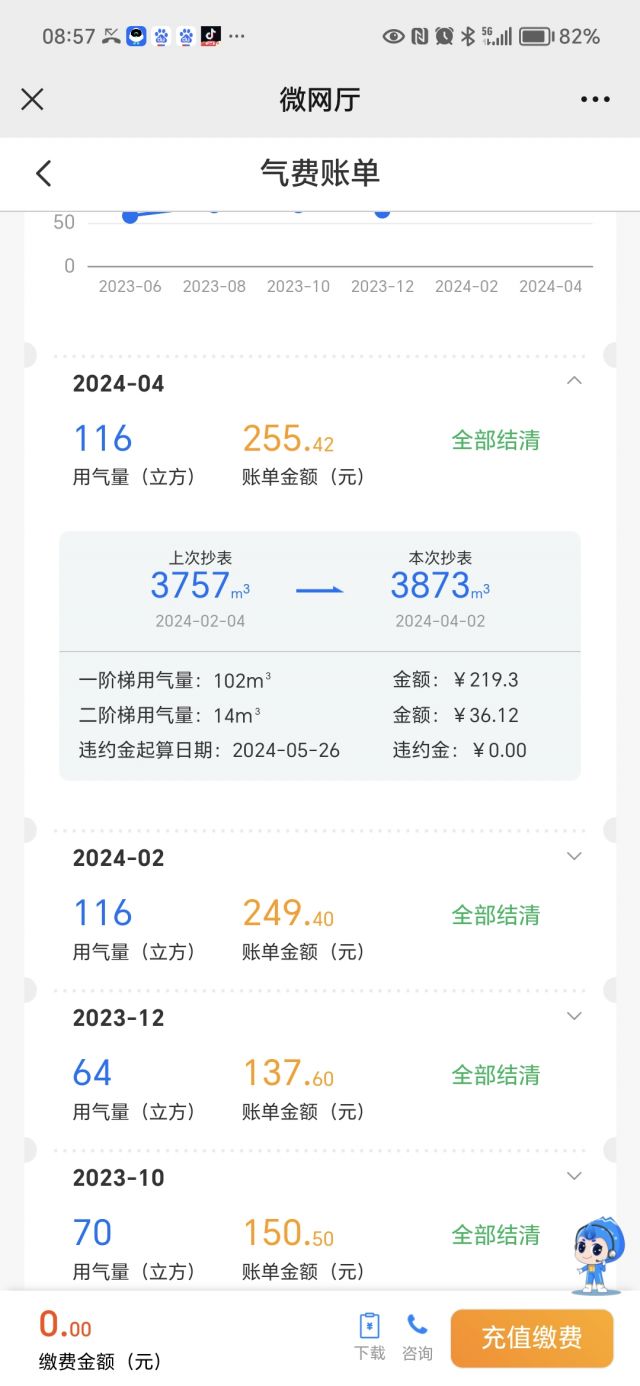Collapse the 2024-04 bill details
Image resolution: width=640 pixels, height=1386 pixels.
pos(574,381)
